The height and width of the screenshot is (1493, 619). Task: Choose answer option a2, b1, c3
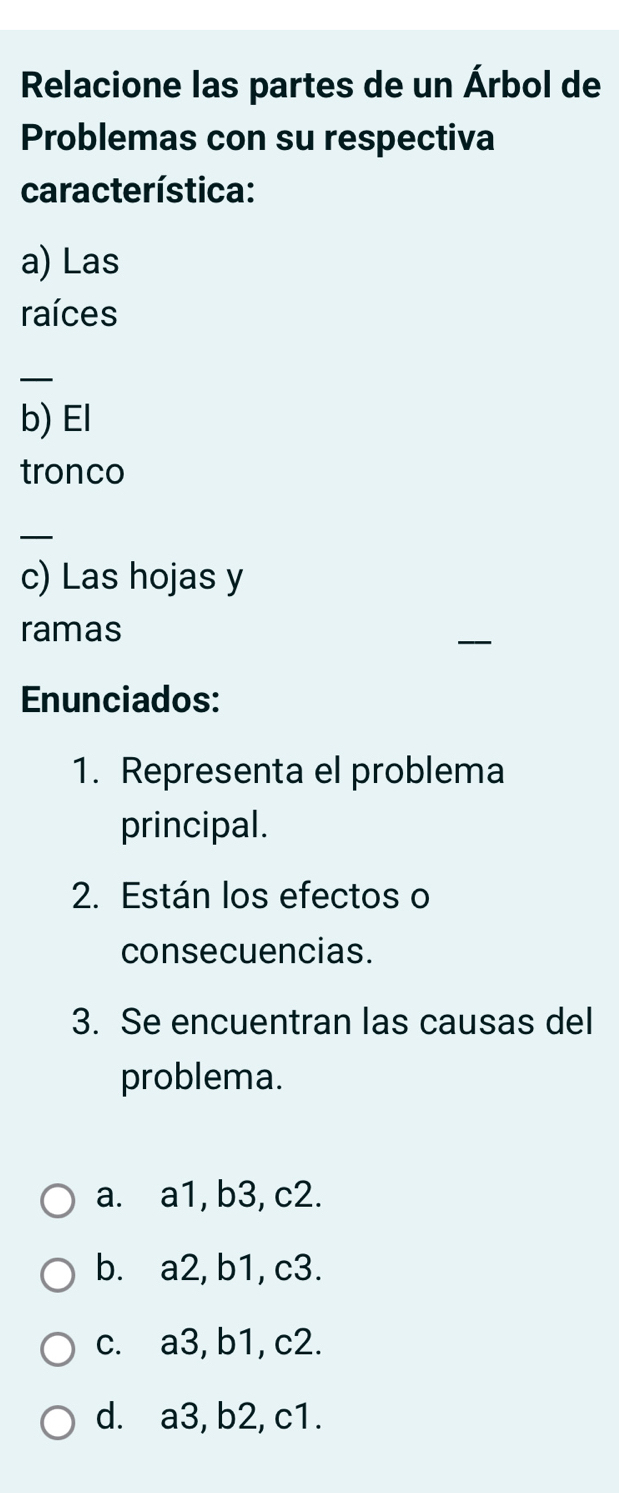click(58, 1274)
